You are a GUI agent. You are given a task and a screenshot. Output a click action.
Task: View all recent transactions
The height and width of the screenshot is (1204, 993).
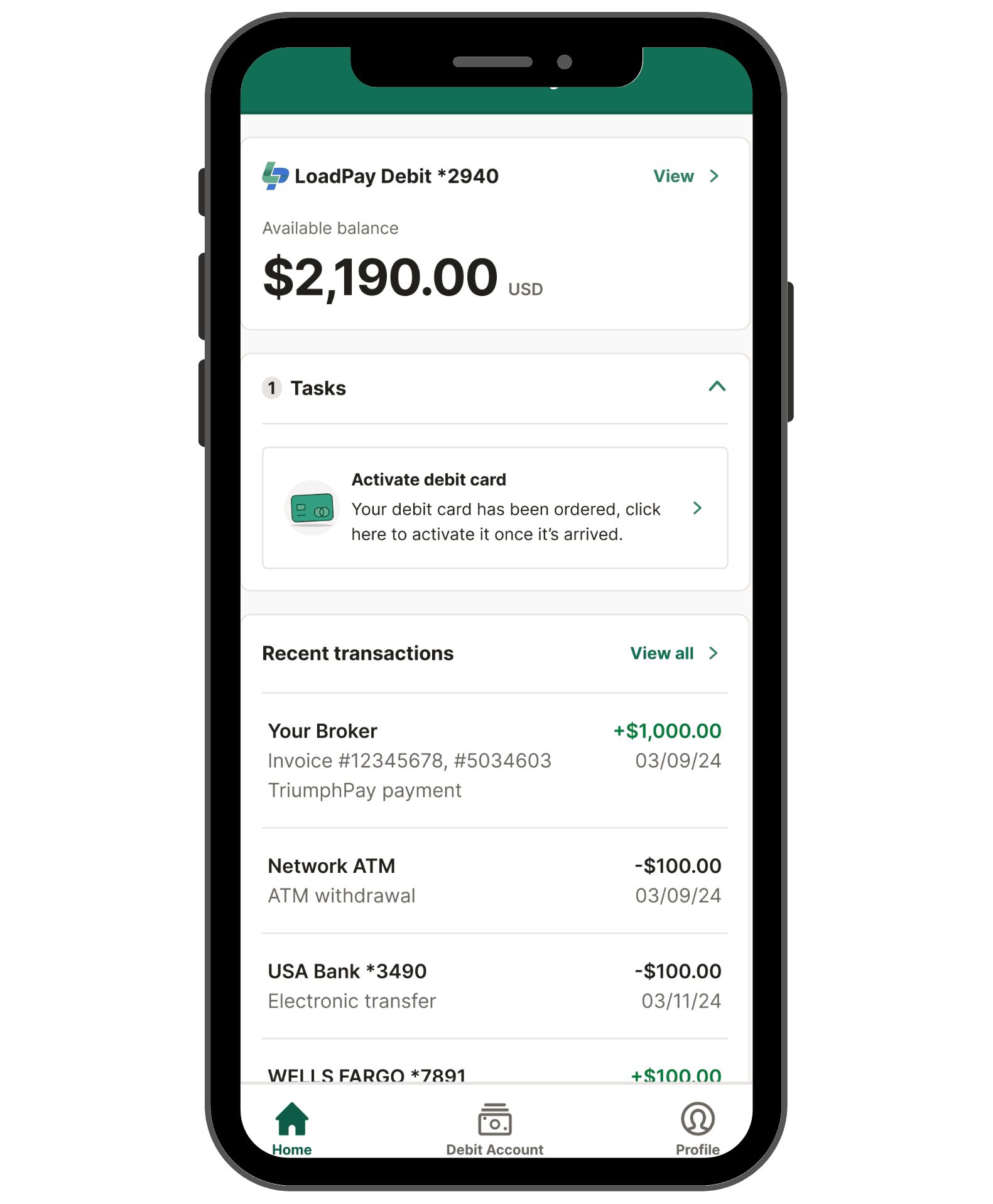pos(674,654)
